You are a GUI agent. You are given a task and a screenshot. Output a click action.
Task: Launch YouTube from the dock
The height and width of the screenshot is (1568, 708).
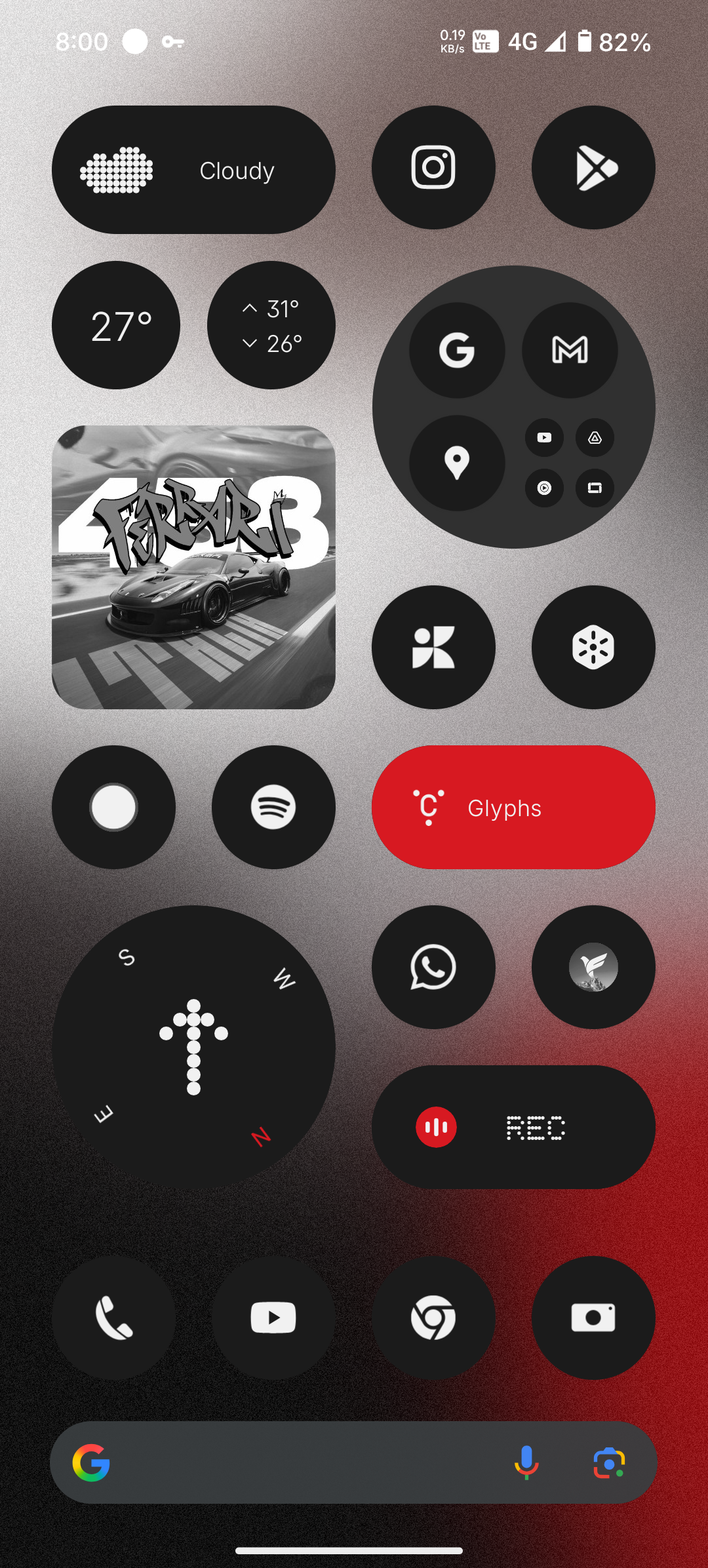(273, 1318)
